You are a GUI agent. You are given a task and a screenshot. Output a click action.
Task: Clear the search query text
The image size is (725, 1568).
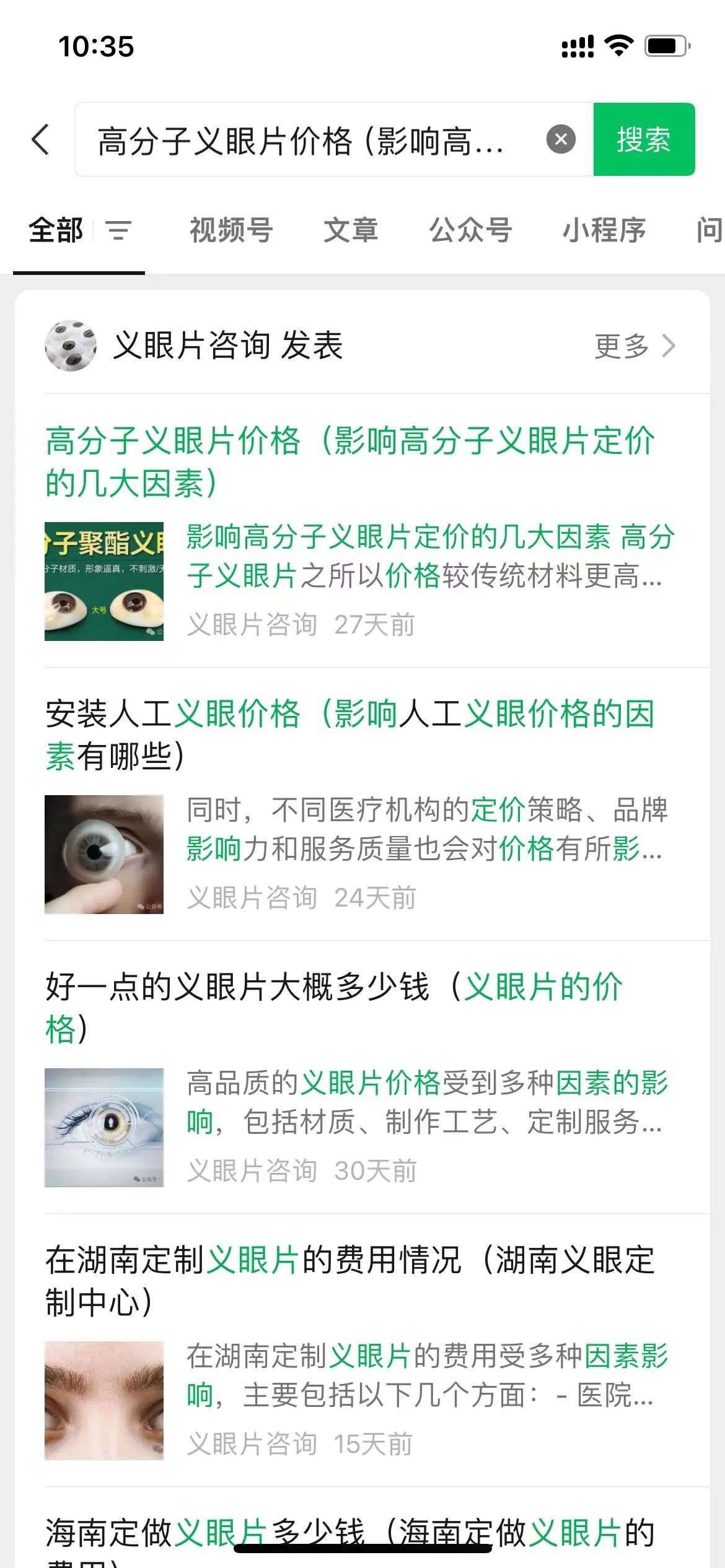561,139
